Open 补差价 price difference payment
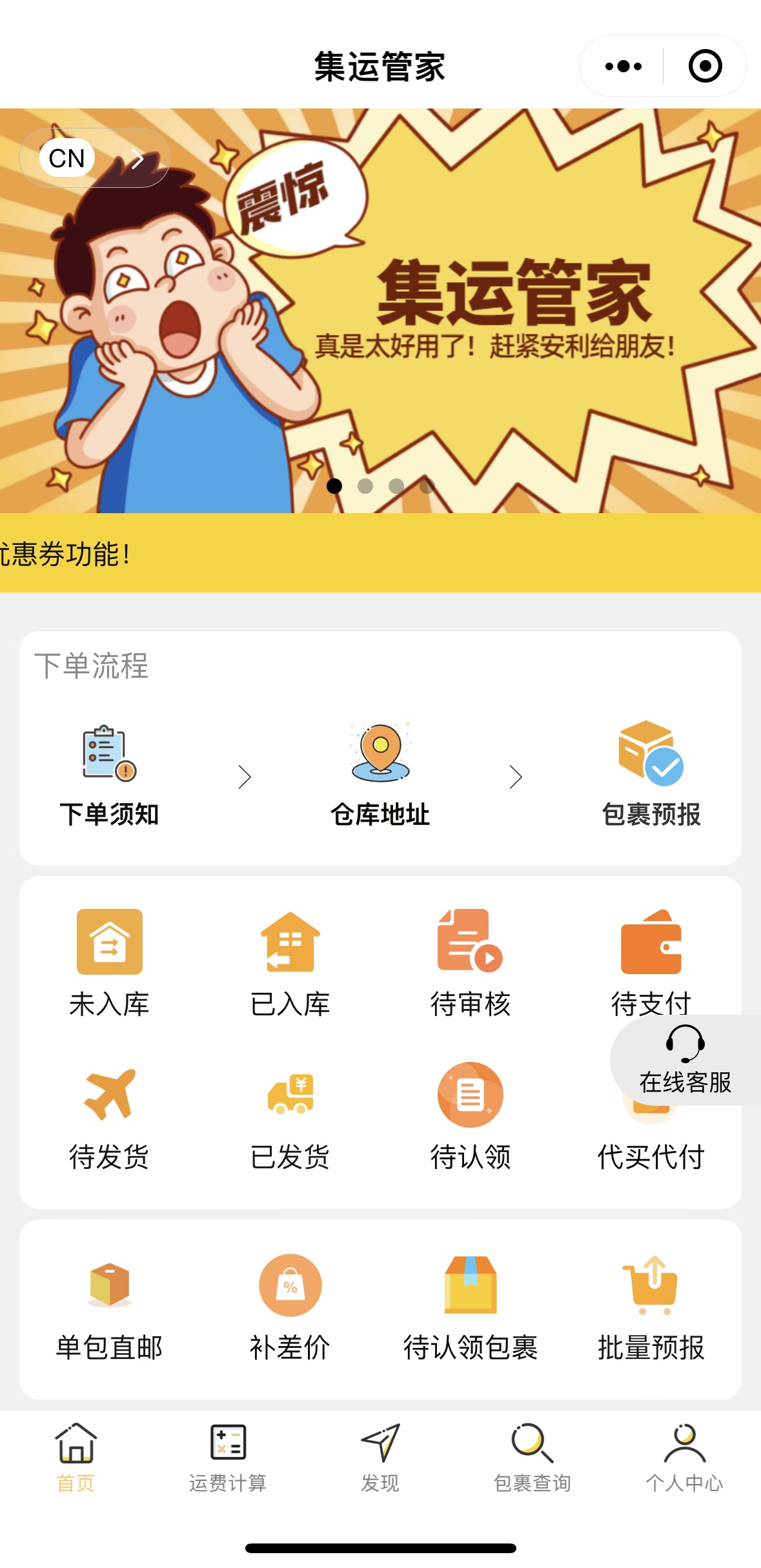 pos(290,1307)
